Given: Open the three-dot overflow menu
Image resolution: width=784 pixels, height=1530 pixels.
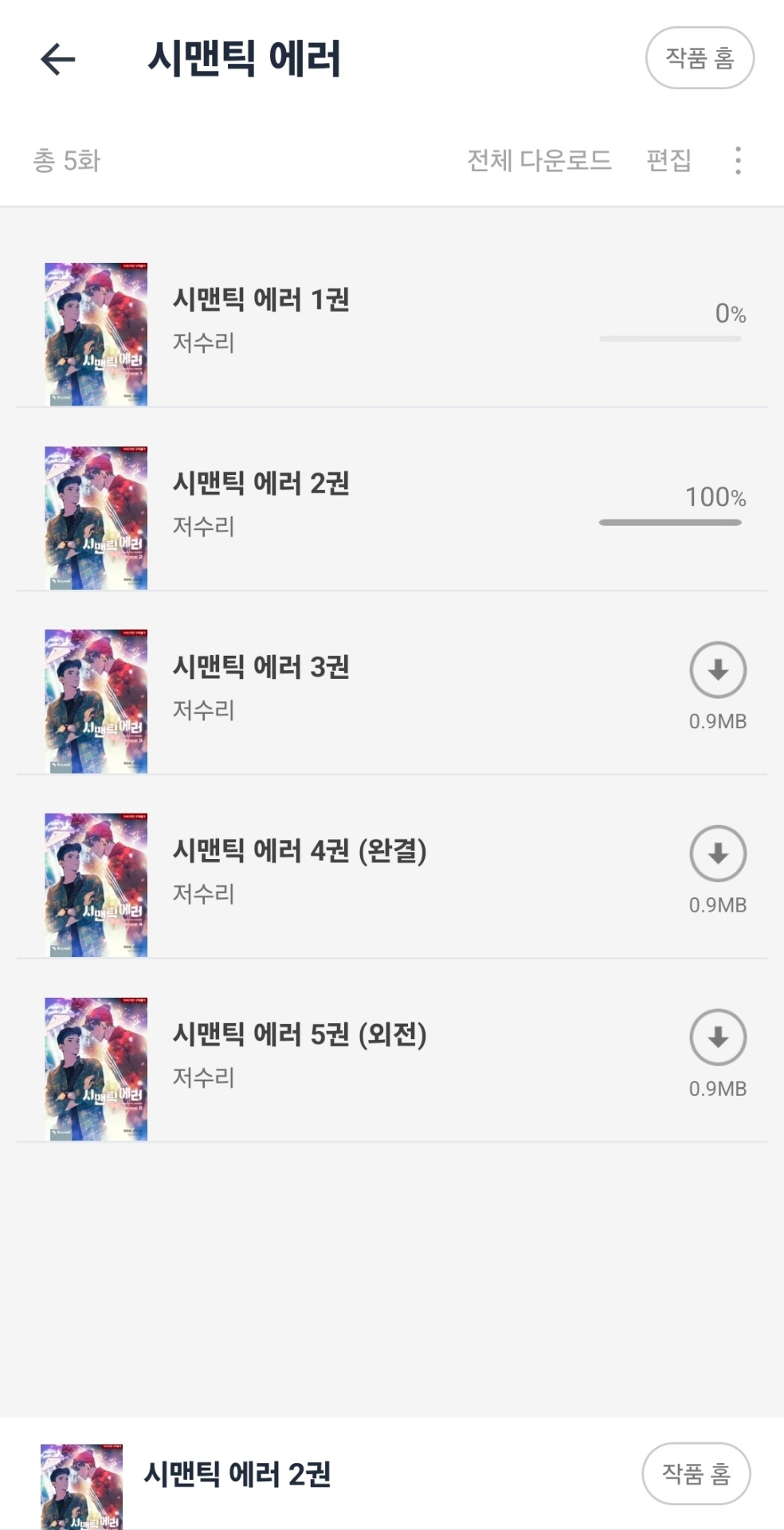Looking at the screenshot, I should (739, 161).
